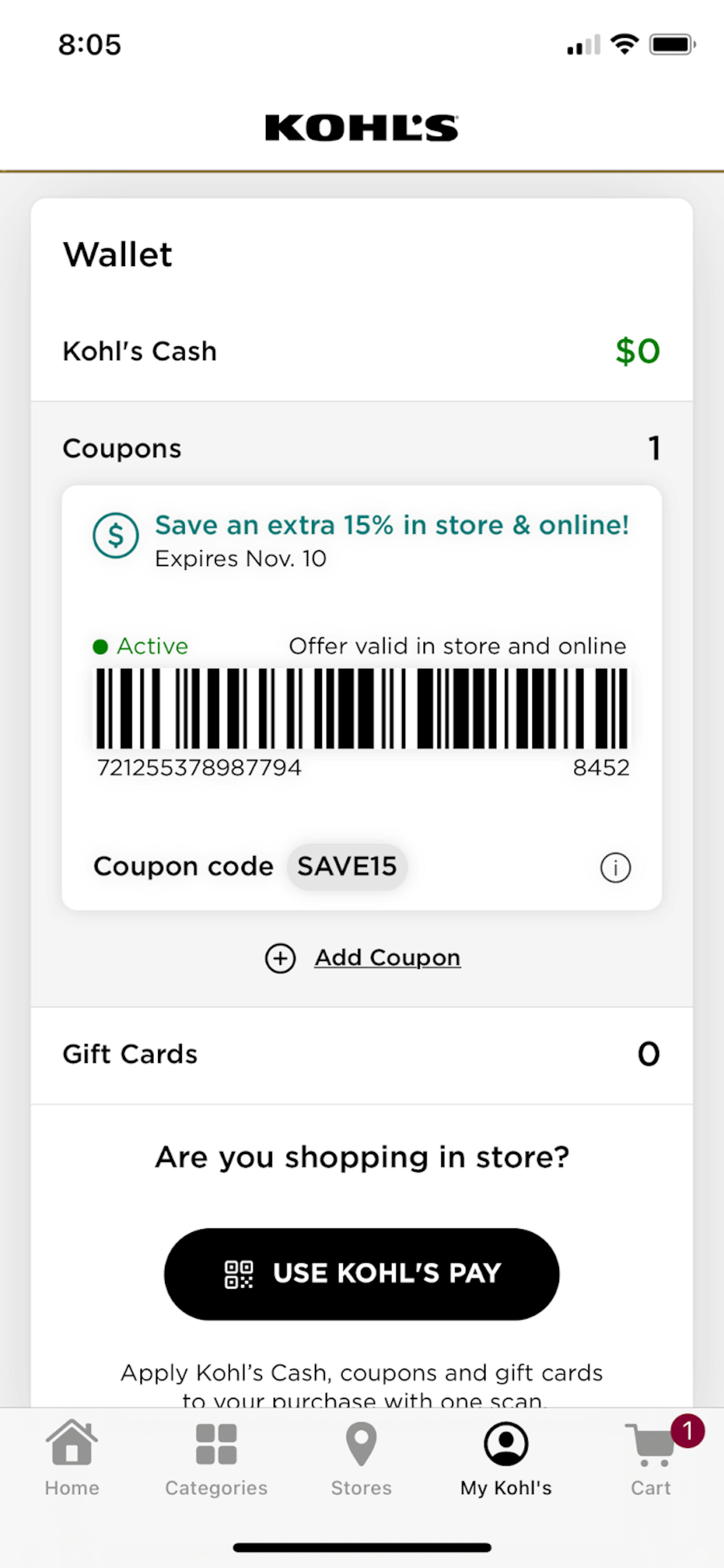Switch to the Stores tab
This screenshot has width=724, height=1568.
(361, 1461)
